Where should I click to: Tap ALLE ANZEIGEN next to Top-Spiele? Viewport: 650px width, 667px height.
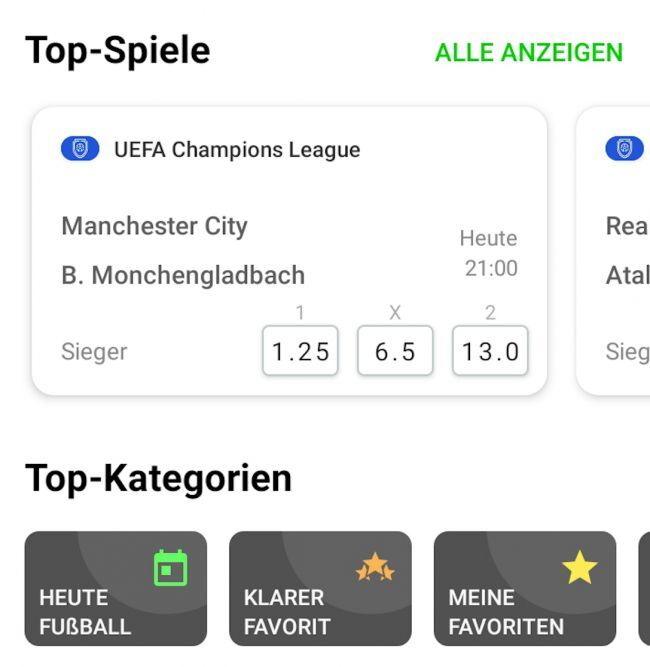click(x=528, y=52)
